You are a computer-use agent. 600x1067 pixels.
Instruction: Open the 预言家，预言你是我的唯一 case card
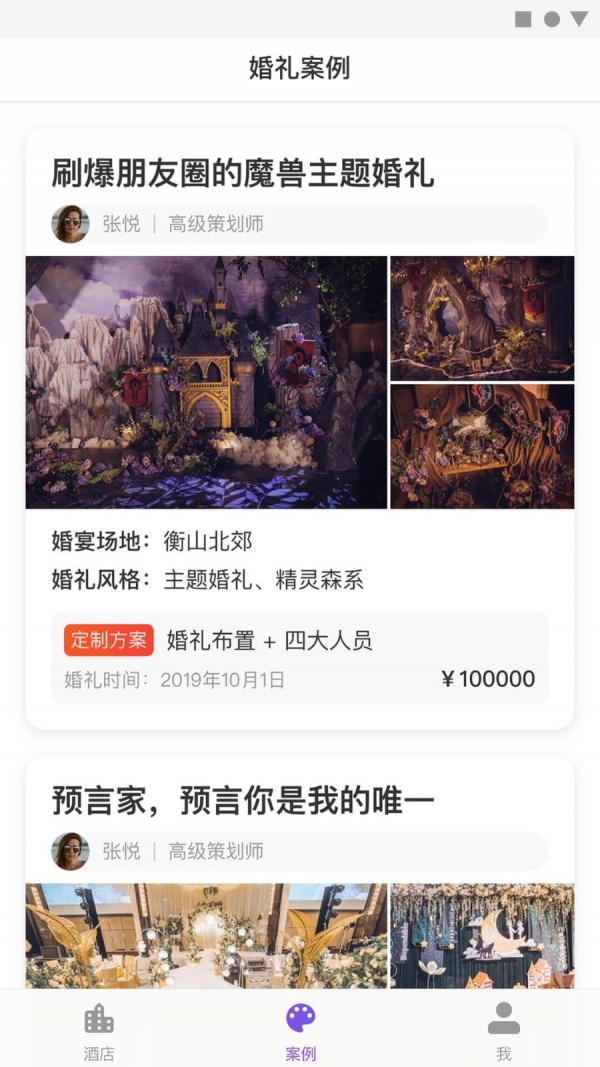pos(243,800)
